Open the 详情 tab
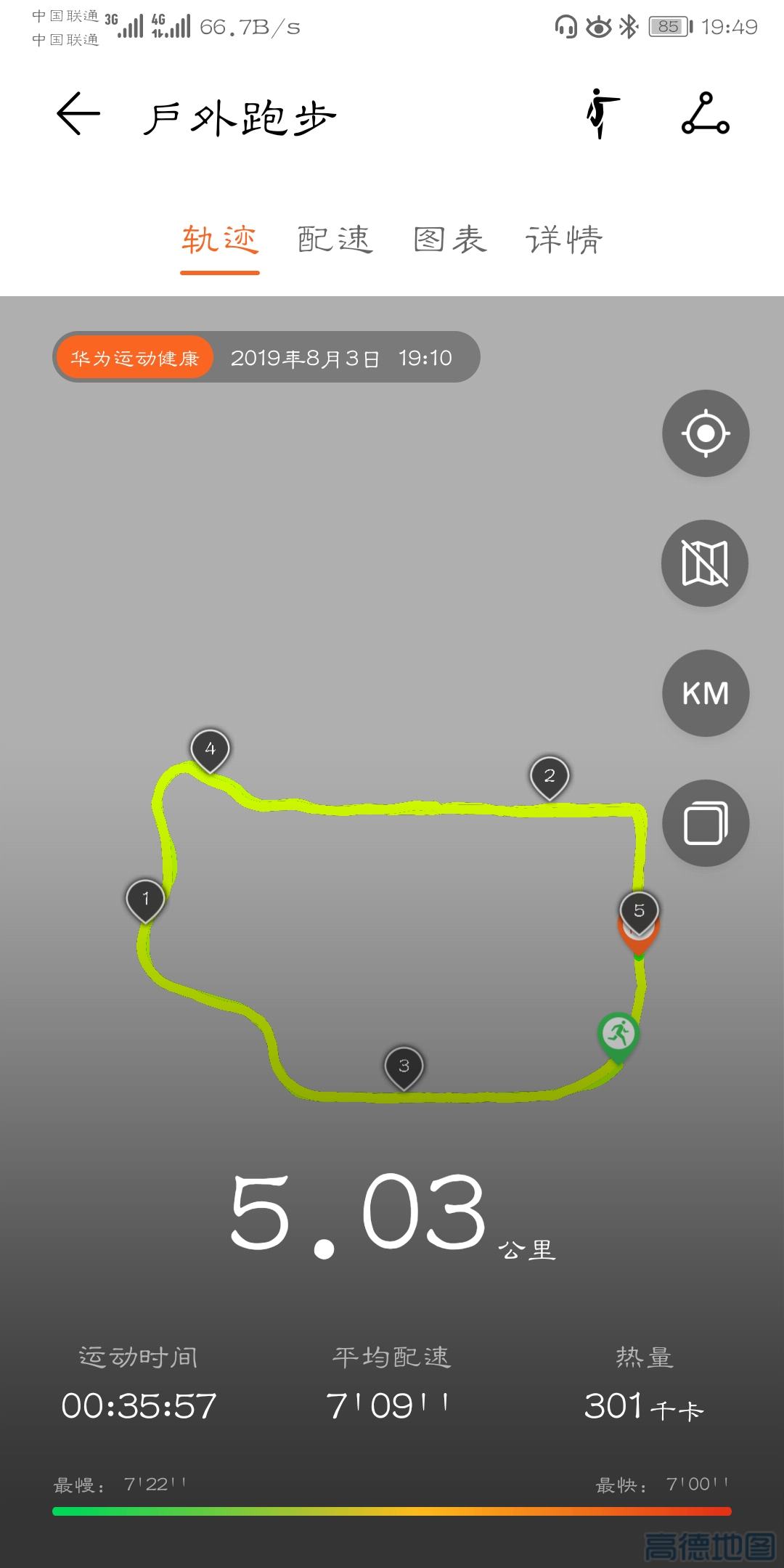The height and width of the screenshot is (1568, 784). (x=564, y=240)
